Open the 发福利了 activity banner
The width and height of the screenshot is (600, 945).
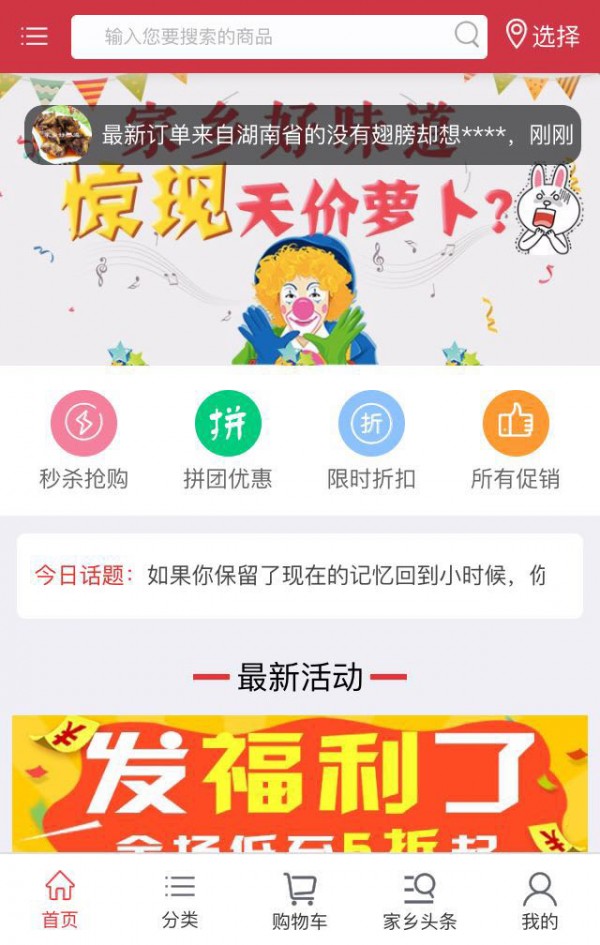(300, 783)
